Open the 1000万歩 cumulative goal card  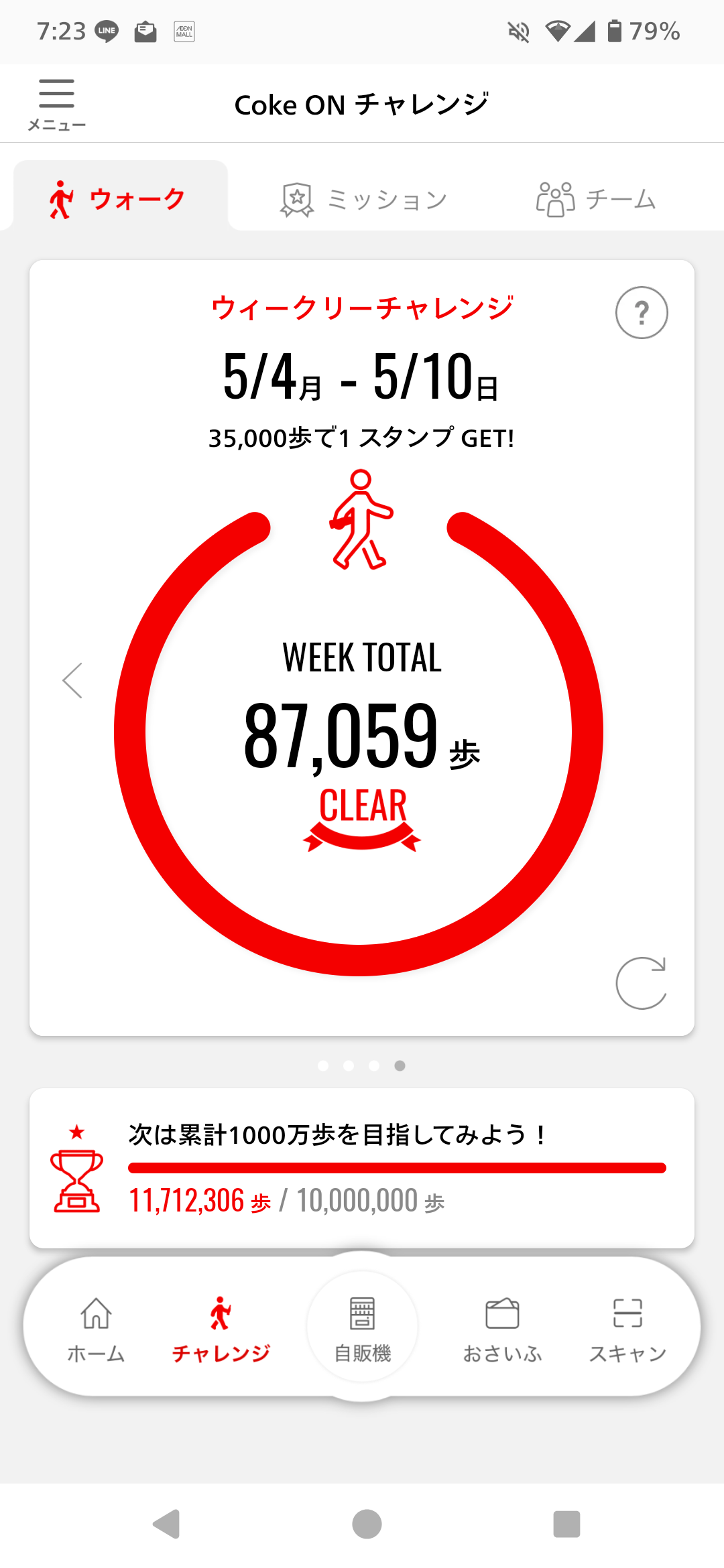tap(362, 1168)
